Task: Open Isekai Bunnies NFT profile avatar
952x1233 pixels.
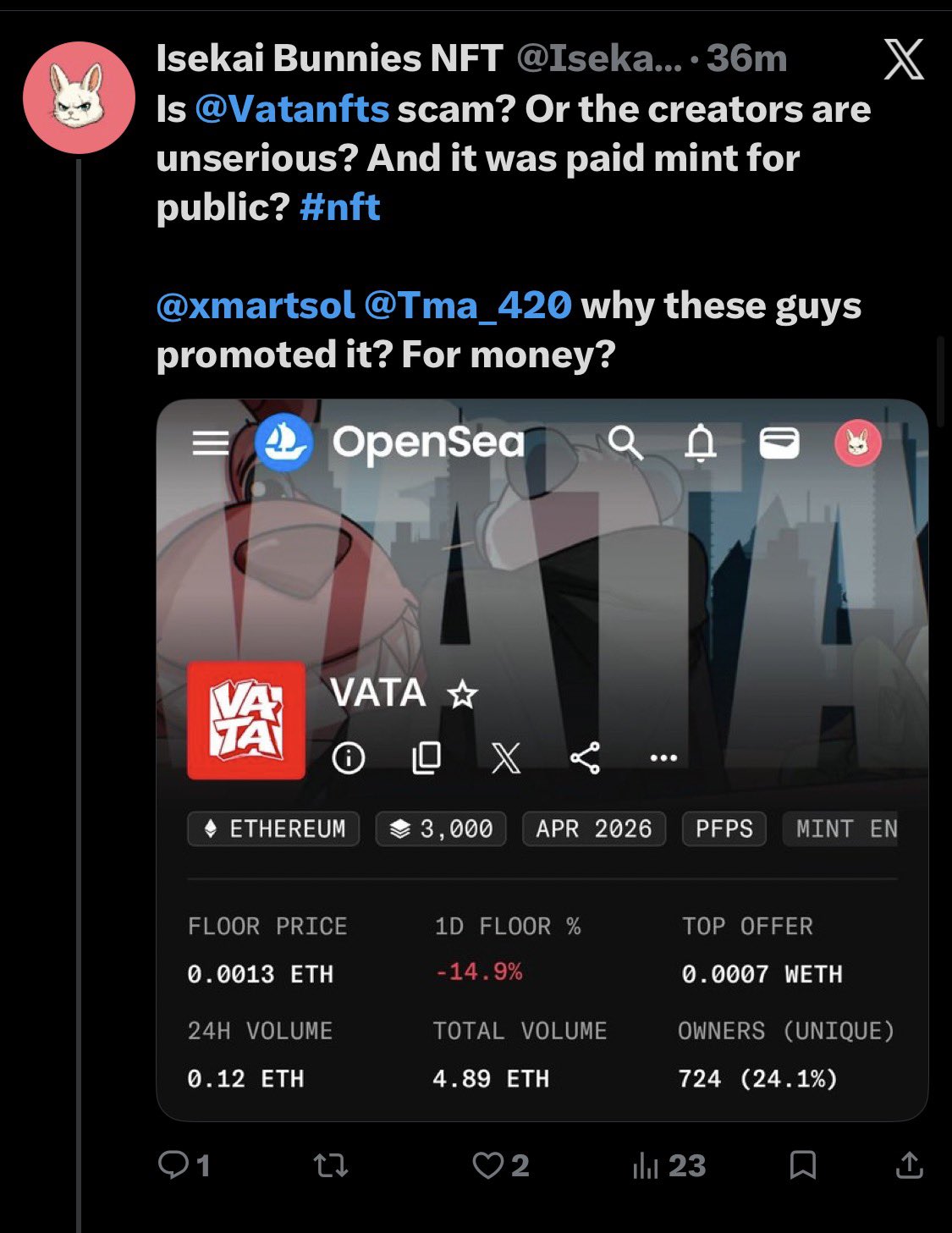Action: point(79,97)
